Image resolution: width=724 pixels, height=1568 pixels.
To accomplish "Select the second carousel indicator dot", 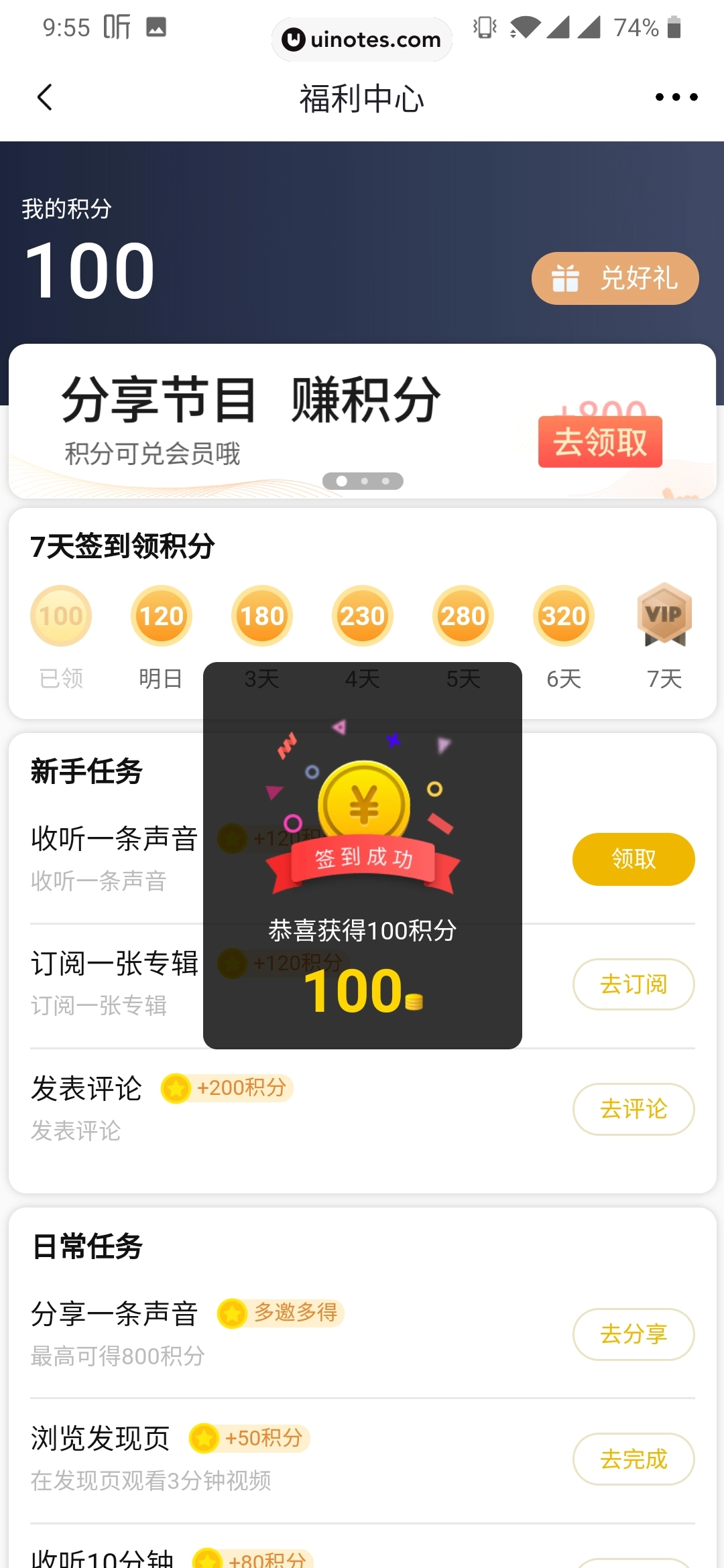I will 365,480.
